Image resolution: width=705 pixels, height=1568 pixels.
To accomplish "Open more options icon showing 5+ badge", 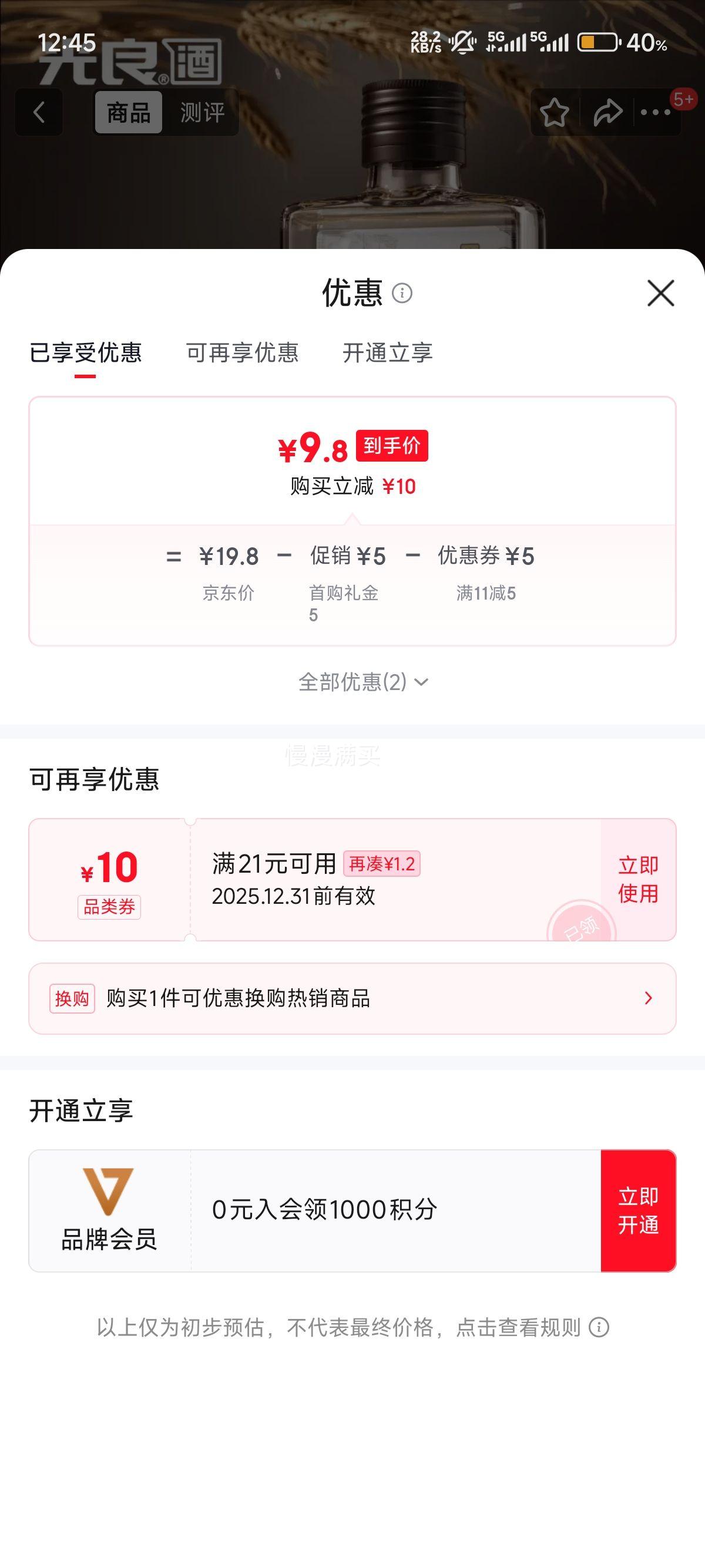I will coord(655,113).
